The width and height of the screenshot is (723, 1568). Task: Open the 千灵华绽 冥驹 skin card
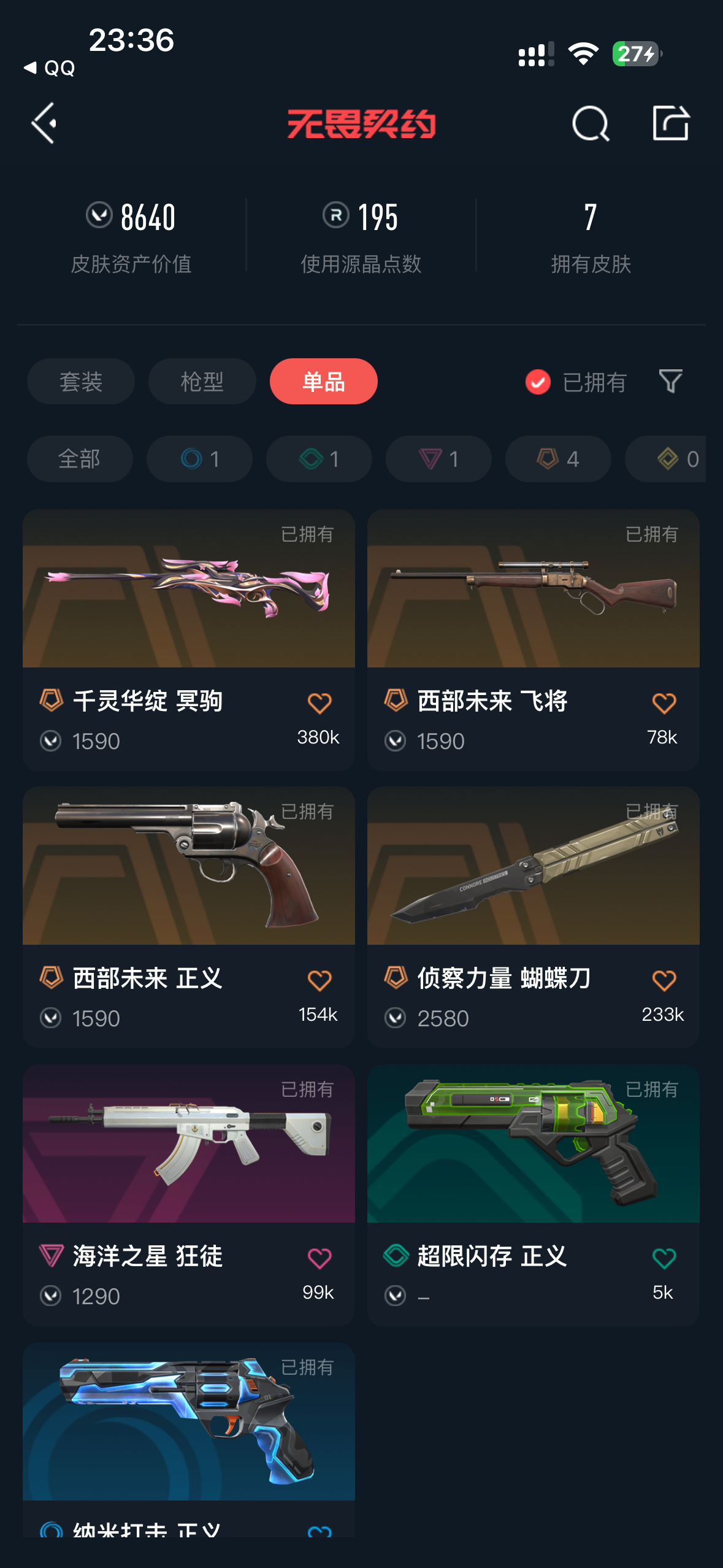click(x=189, y=640)
